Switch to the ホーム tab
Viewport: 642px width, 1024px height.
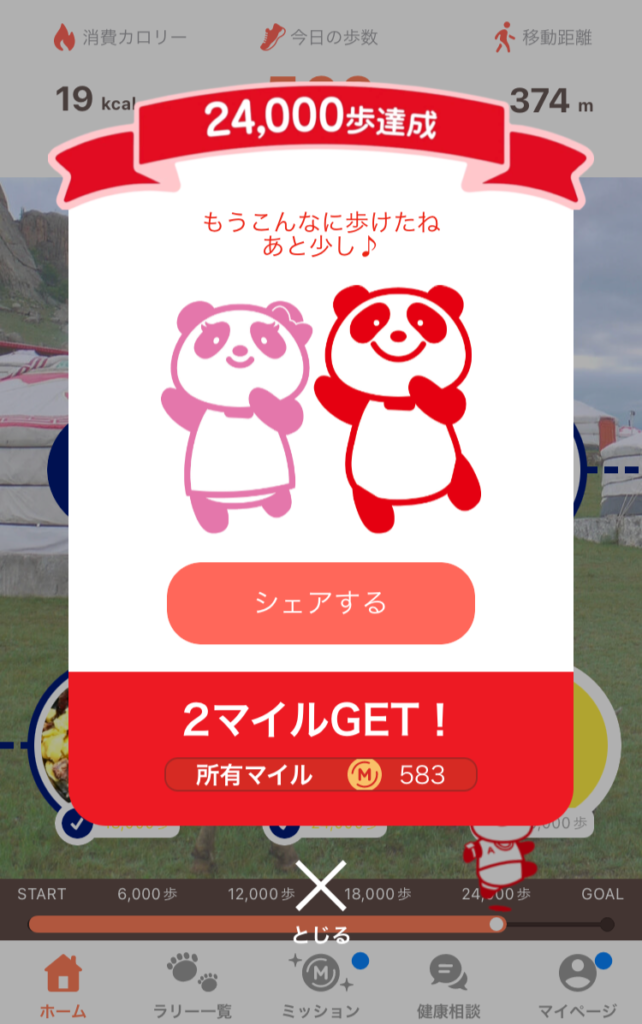click(x=63, y=984)
